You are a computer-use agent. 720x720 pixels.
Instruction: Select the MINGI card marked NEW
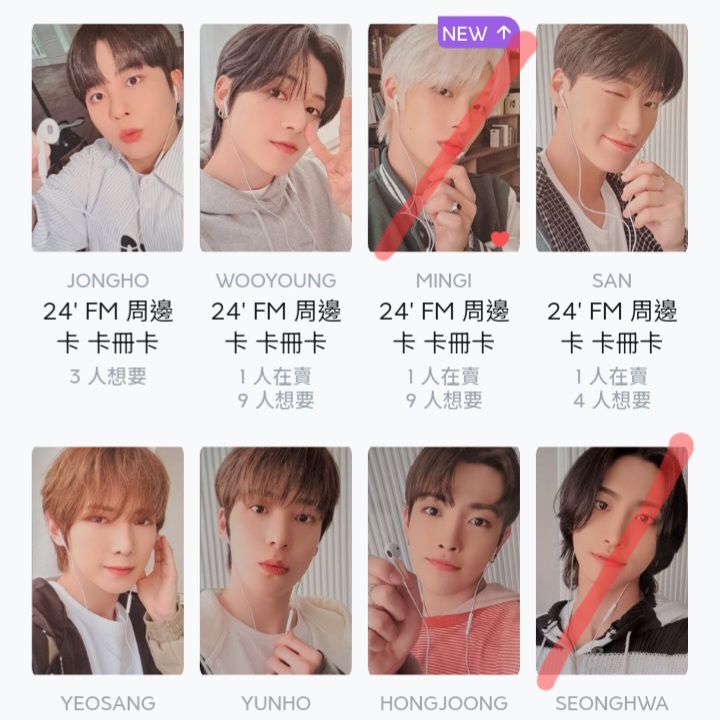pyautogui.click(x=443, y=138)
